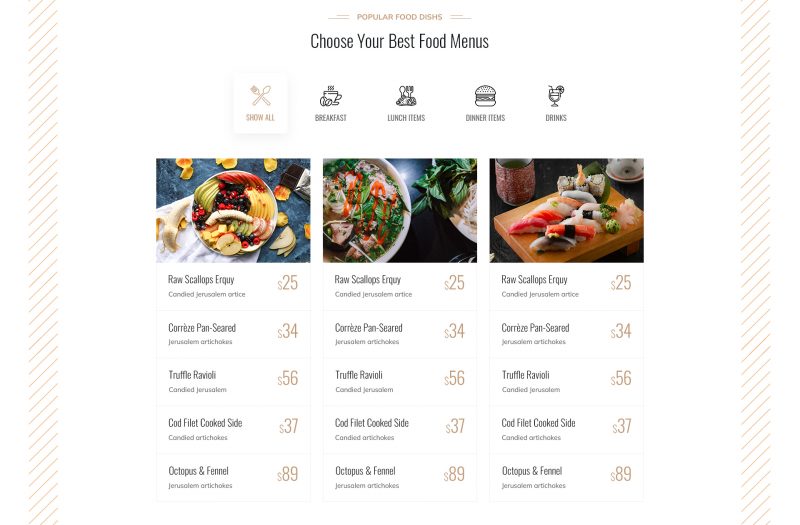The width and height of the screenshot is (800, 525).
Task: Select the Show All filter tab
Action: coord(260,103)
